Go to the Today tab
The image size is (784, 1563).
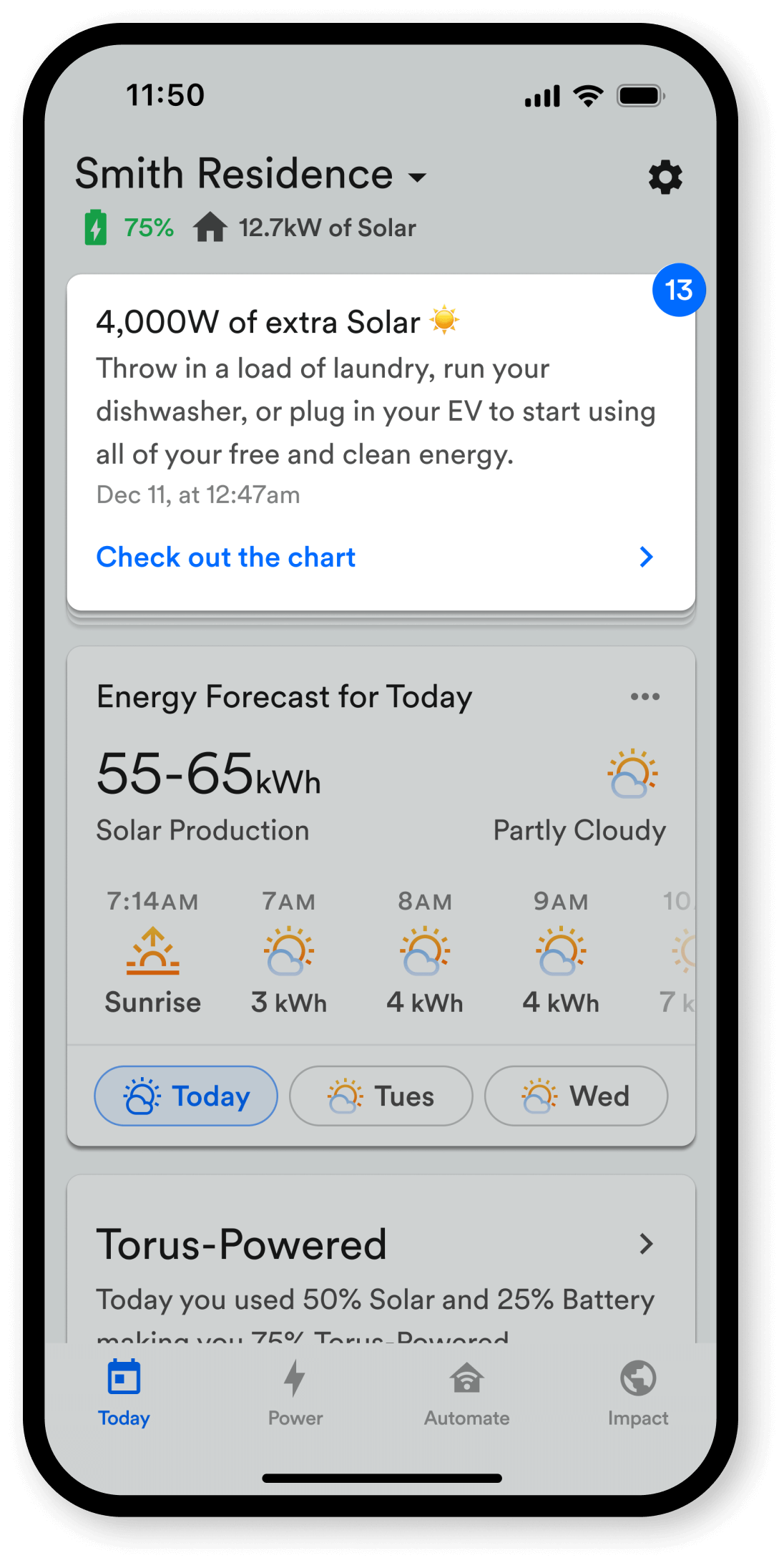[124, 1393]
